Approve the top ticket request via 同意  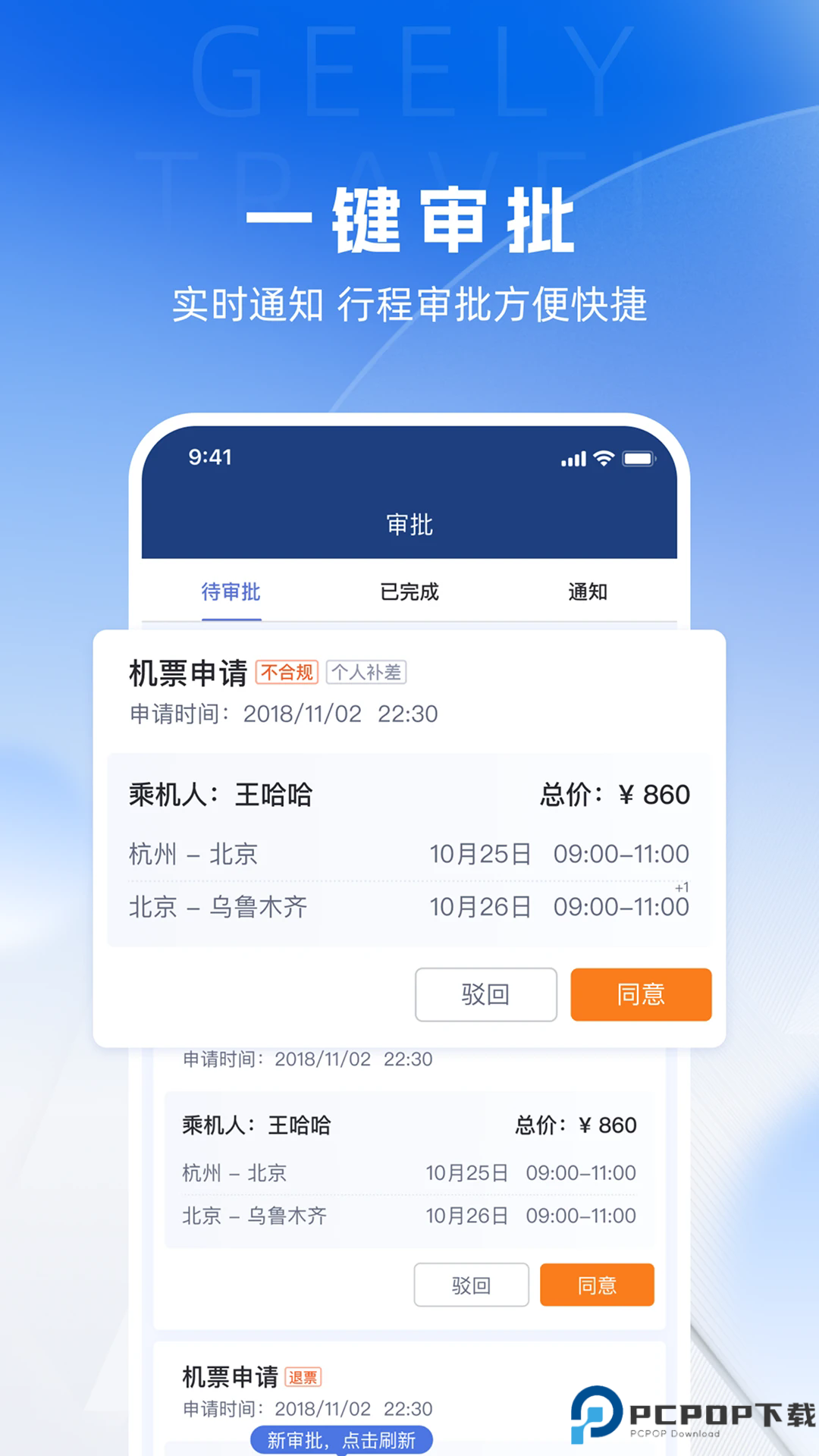tap(641, 995)
